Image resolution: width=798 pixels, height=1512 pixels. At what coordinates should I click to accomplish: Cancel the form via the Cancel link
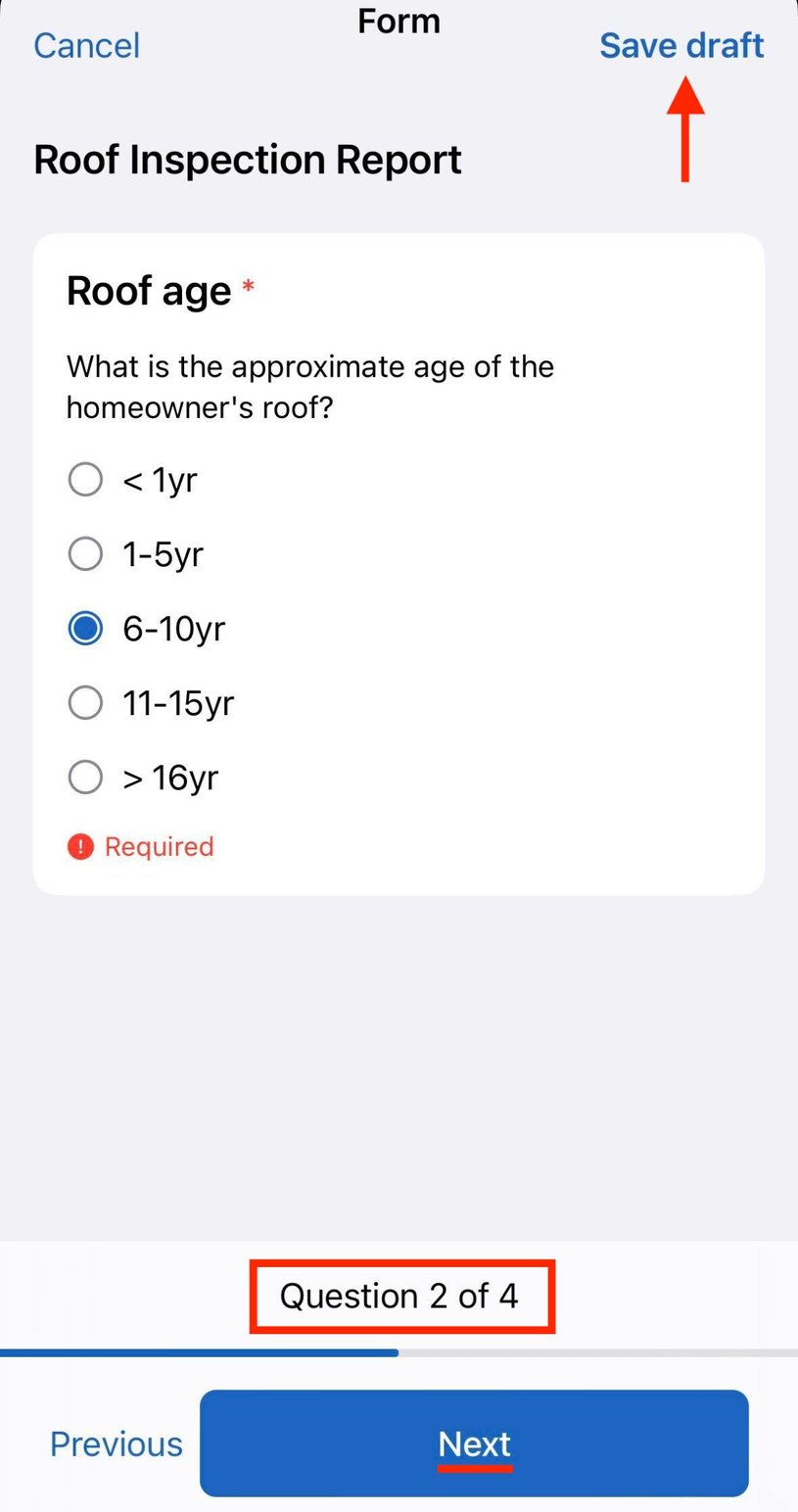pyautogui.click(x=86, y=44)
